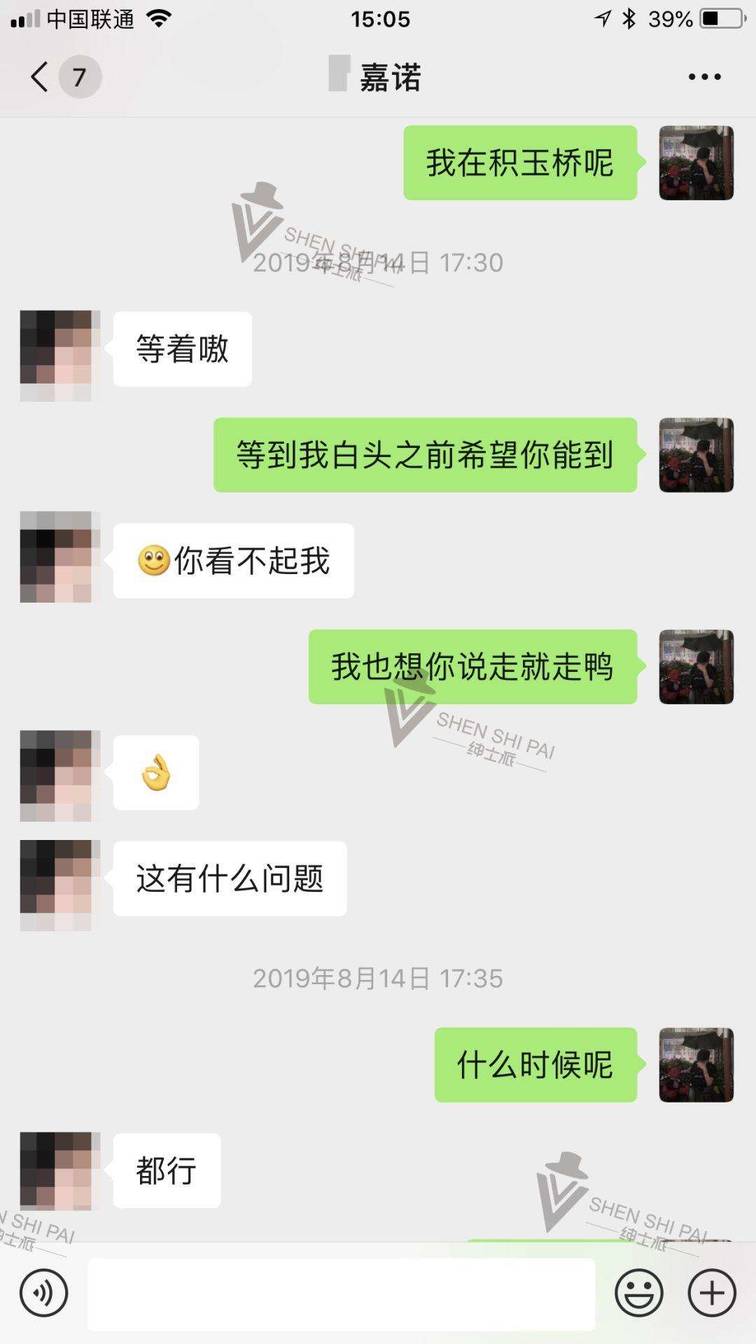Tap your own avatar beside 我在积玉桥呢
Viewport: 756px width, 1344px height.
697,163
